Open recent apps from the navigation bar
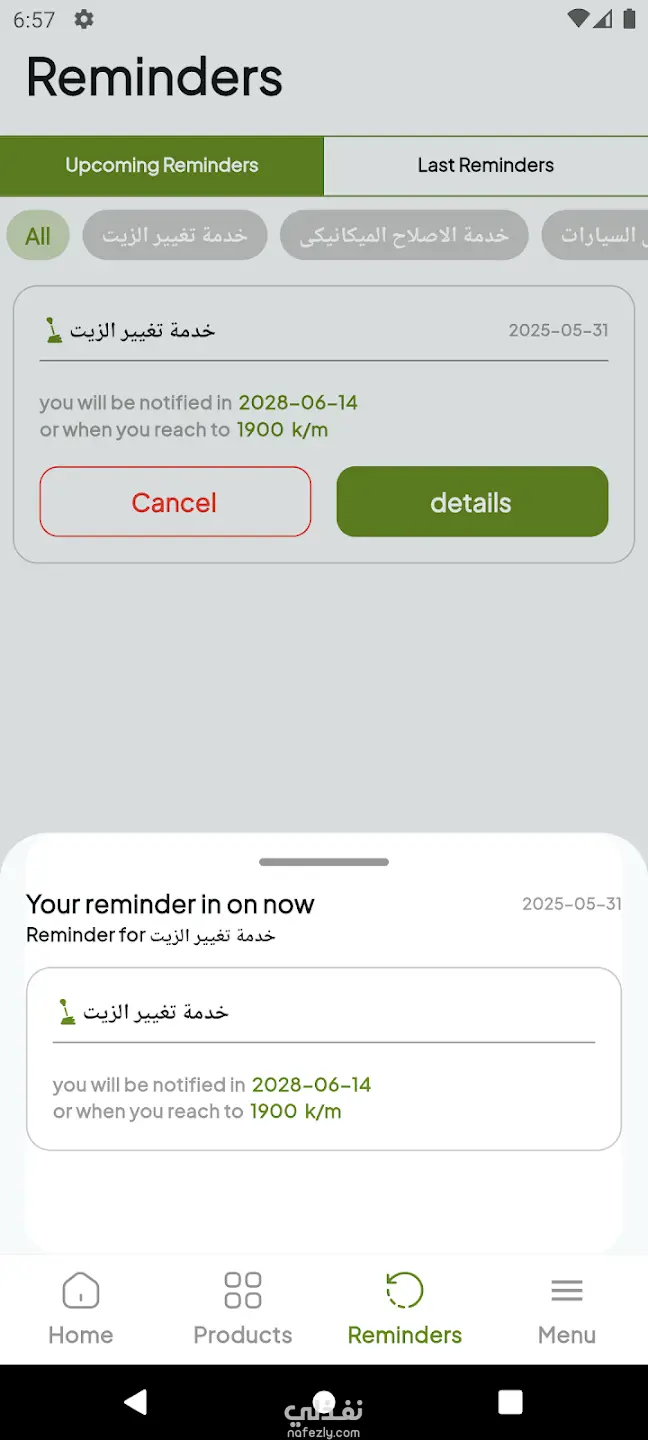This screenshot has width=648, height=1440. (510, 1402)
